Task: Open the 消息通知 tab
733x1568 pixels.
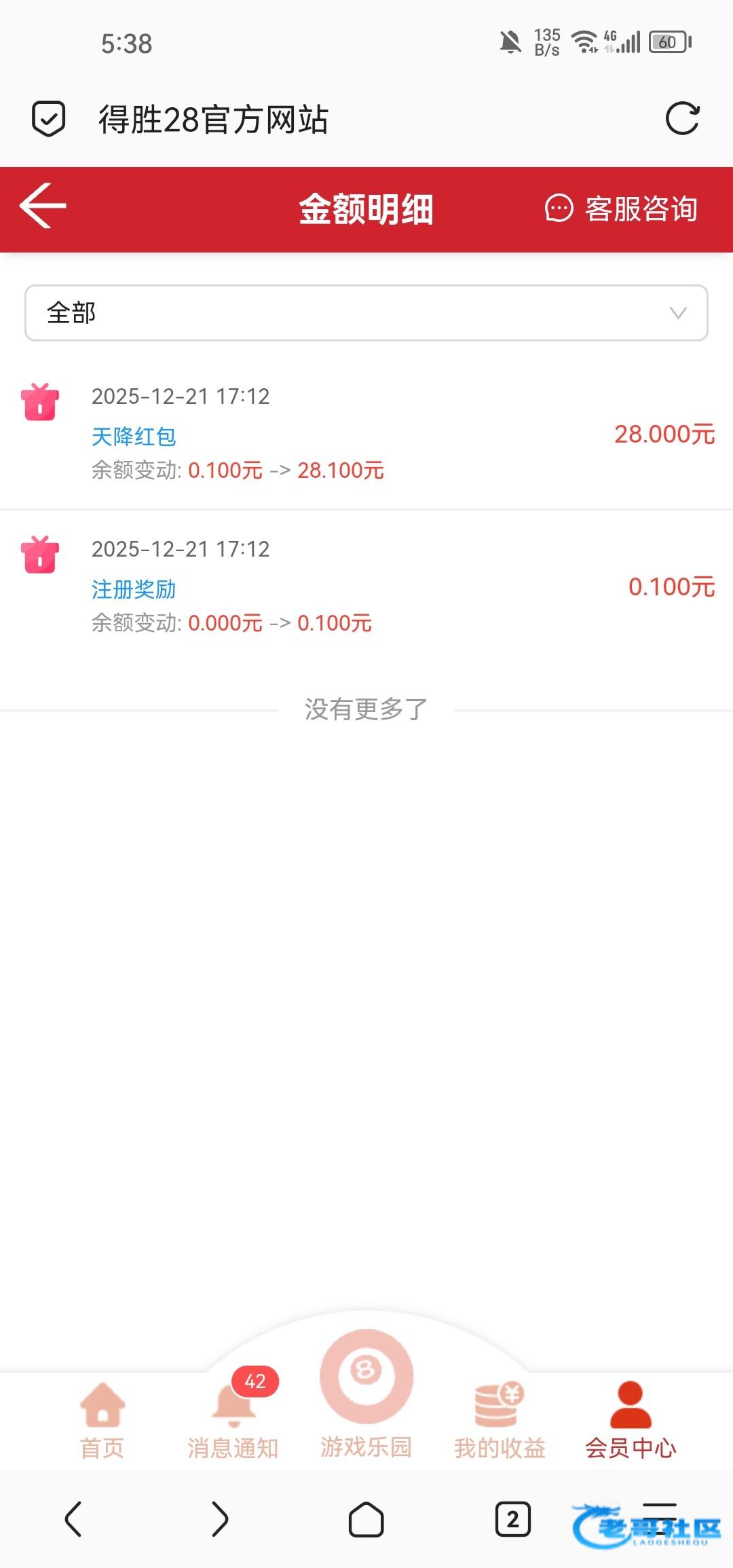Action: pyautogui.click(x=233, y=1420)
